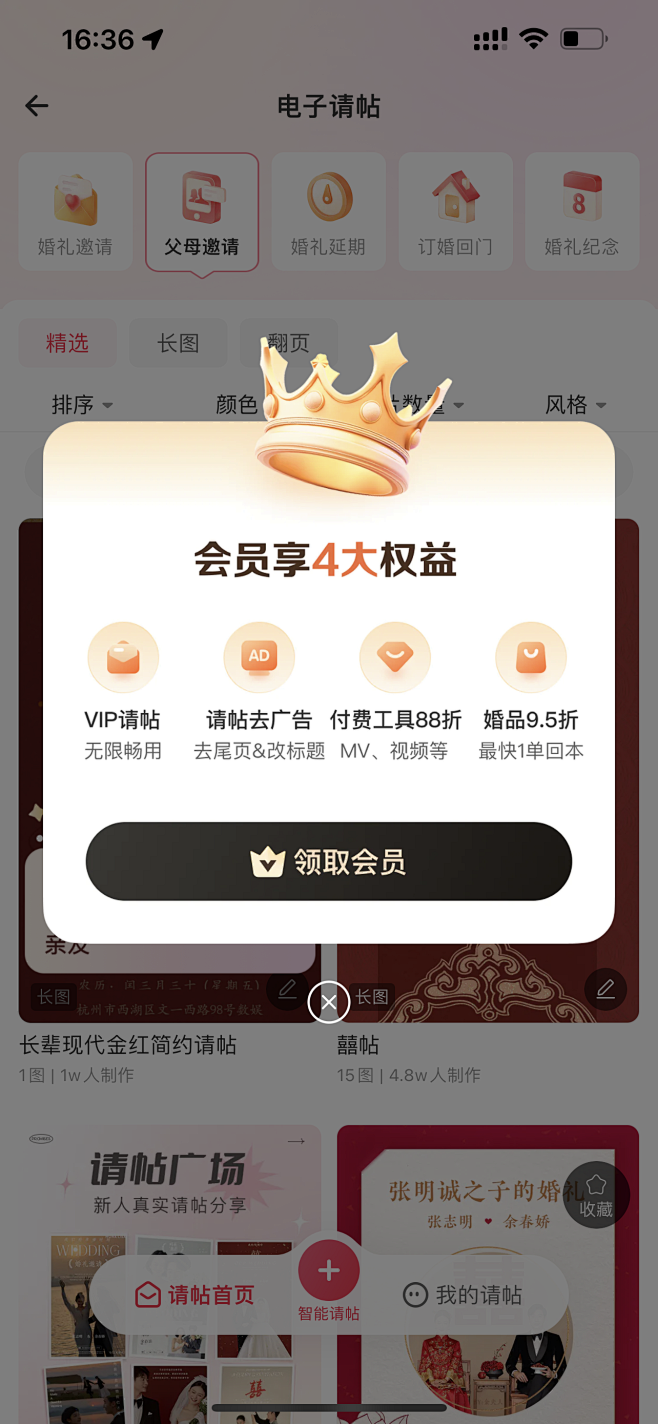
Task: Tap the 收藏 favorites button
Action: click(x=596, y=1195)
